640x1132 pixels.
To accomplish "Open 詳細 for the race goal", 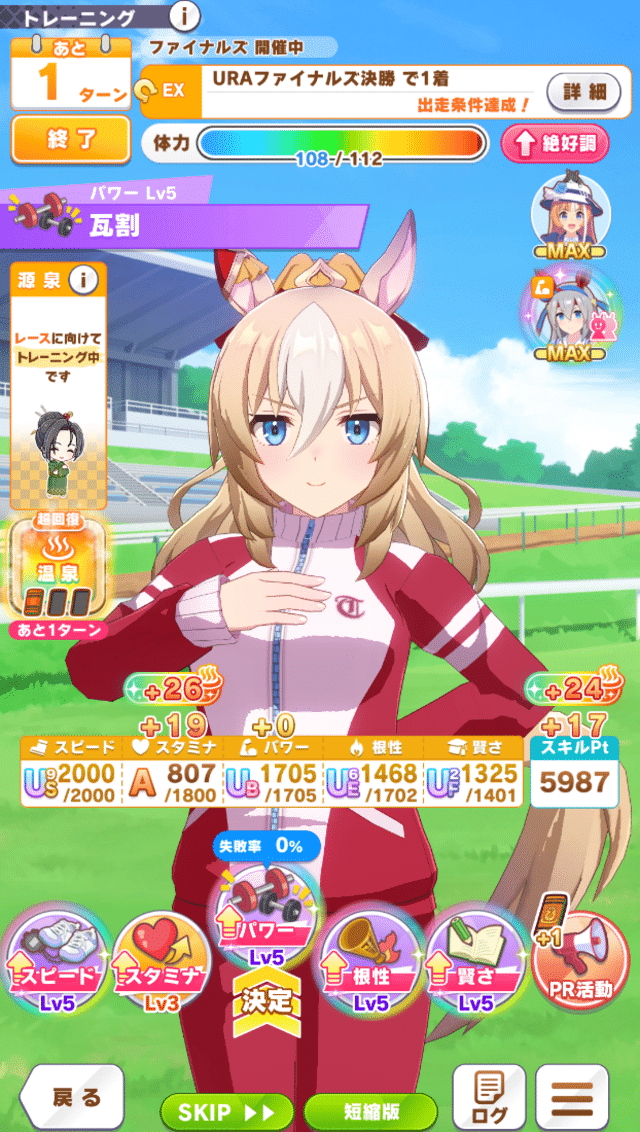I will [x=584, y=92].
